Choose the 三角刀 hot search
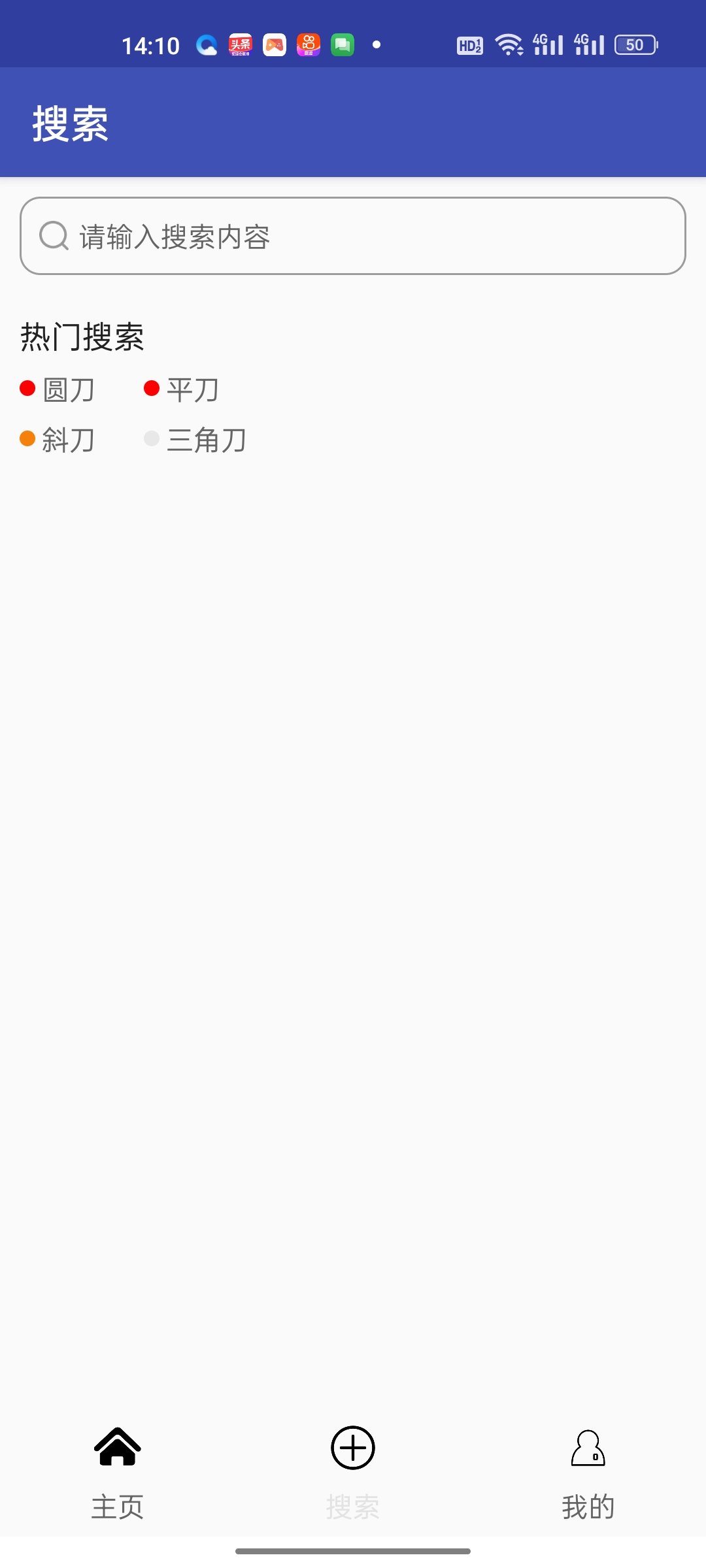Viewport: 706px width, 1568px height. pyautogui.click(x=206, y=440)
